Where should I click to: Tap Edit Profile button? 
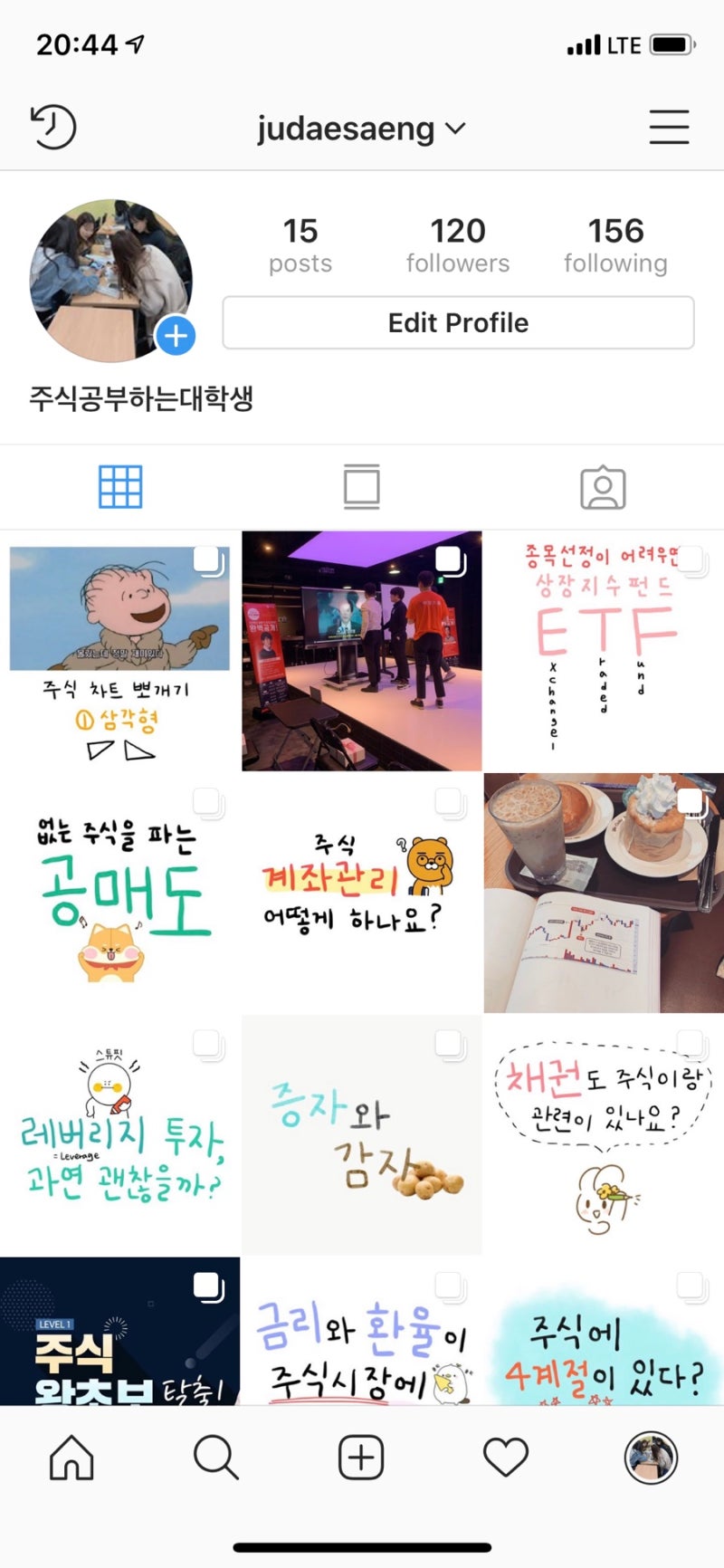click(x=458, y=322)
